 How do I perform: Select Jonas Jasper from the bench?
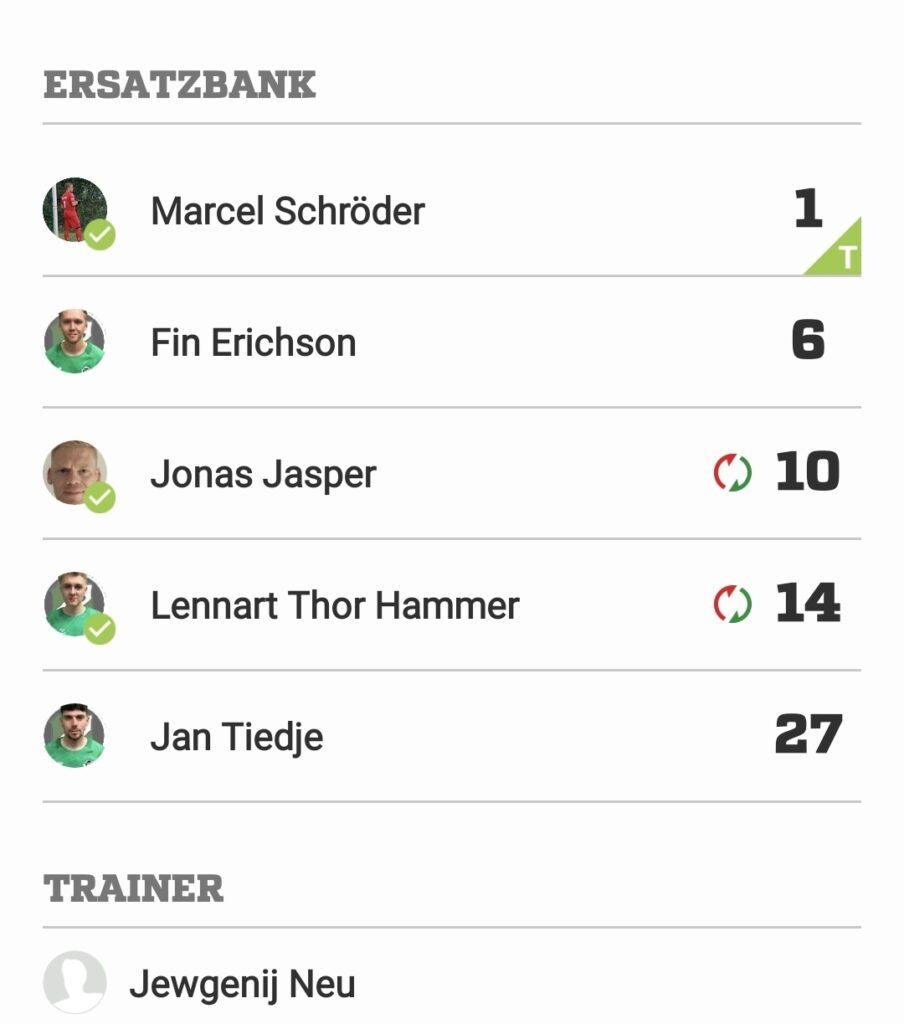(x=263, y=474)
